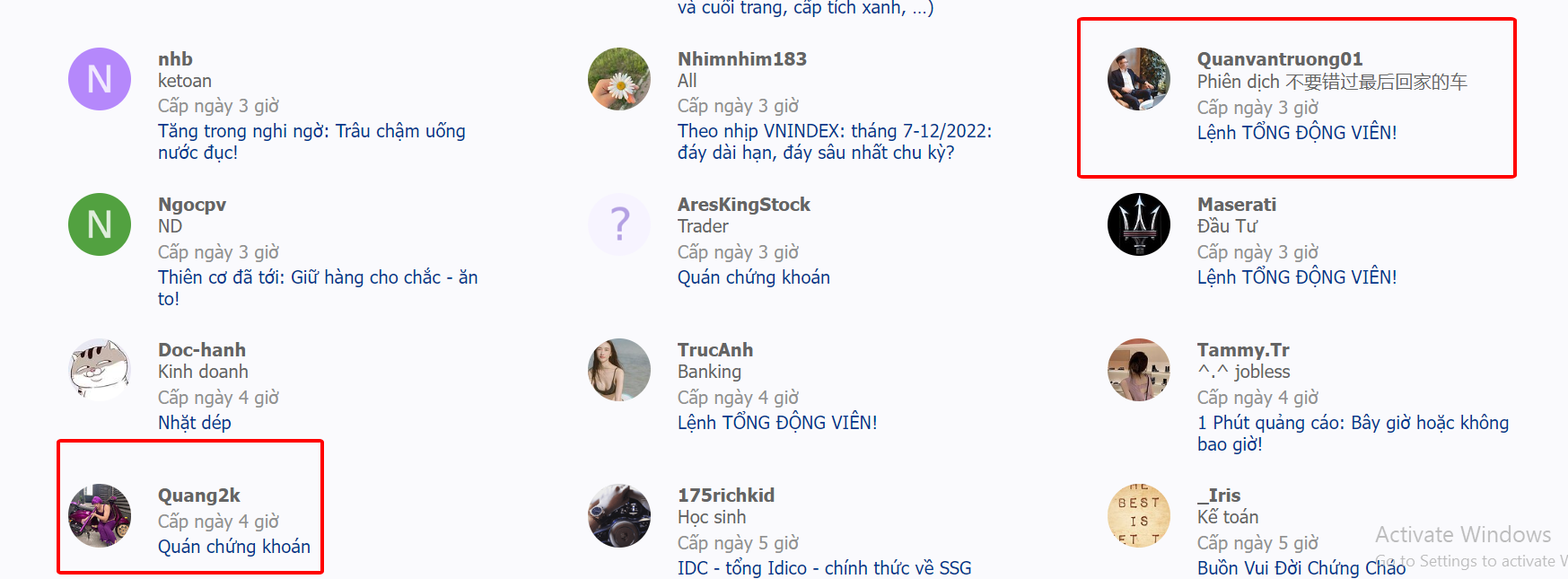
Task: Open Ngocpv's profile
Action: point(191,205)
